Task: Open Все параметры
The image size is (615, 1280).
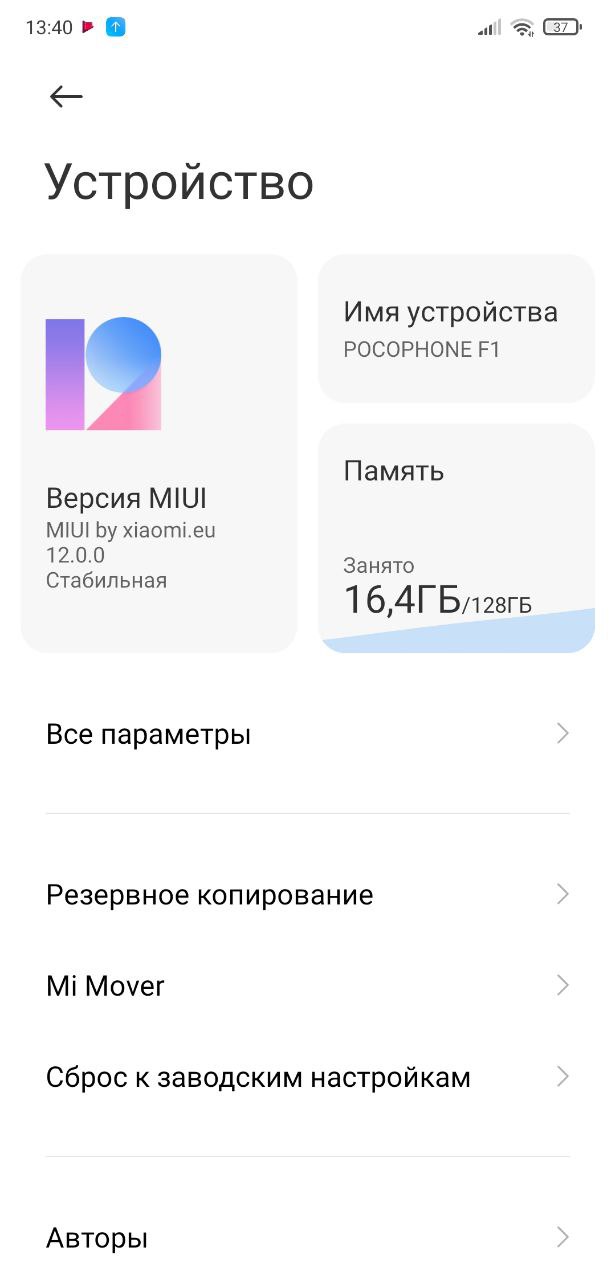Action: 307,735
